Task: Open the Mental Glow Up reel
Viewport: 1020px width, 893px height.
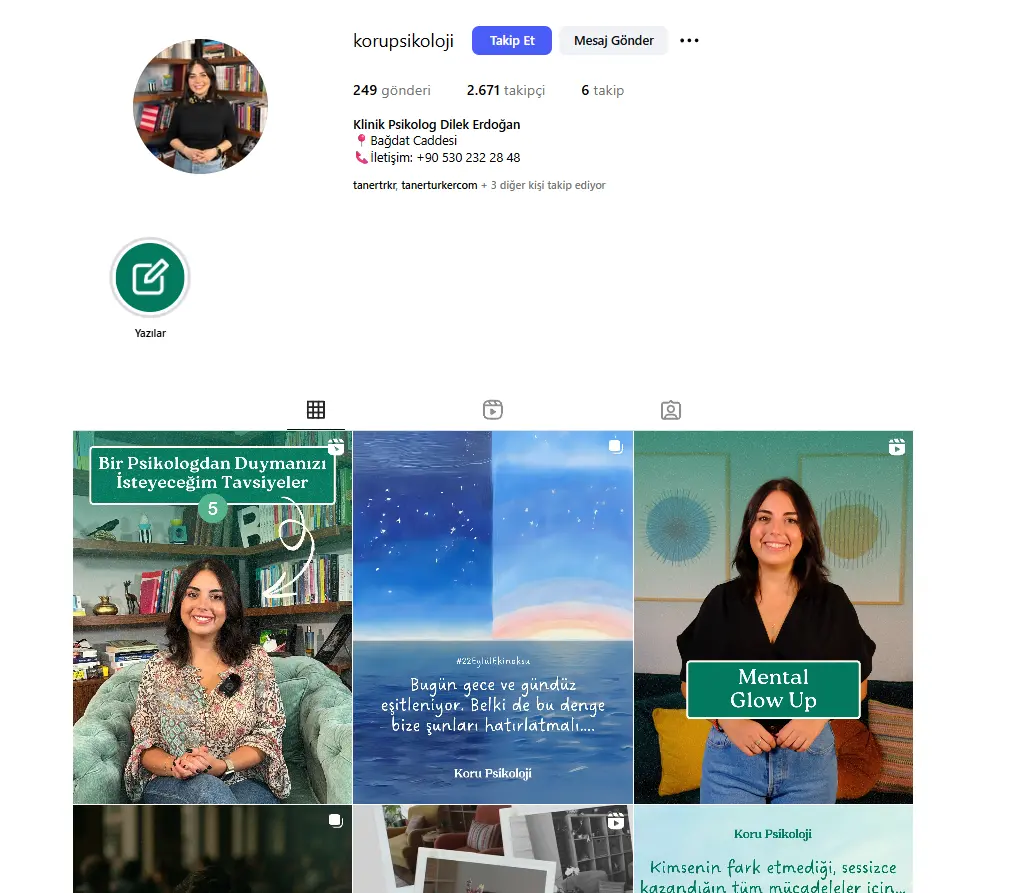Action: point(773,617)
